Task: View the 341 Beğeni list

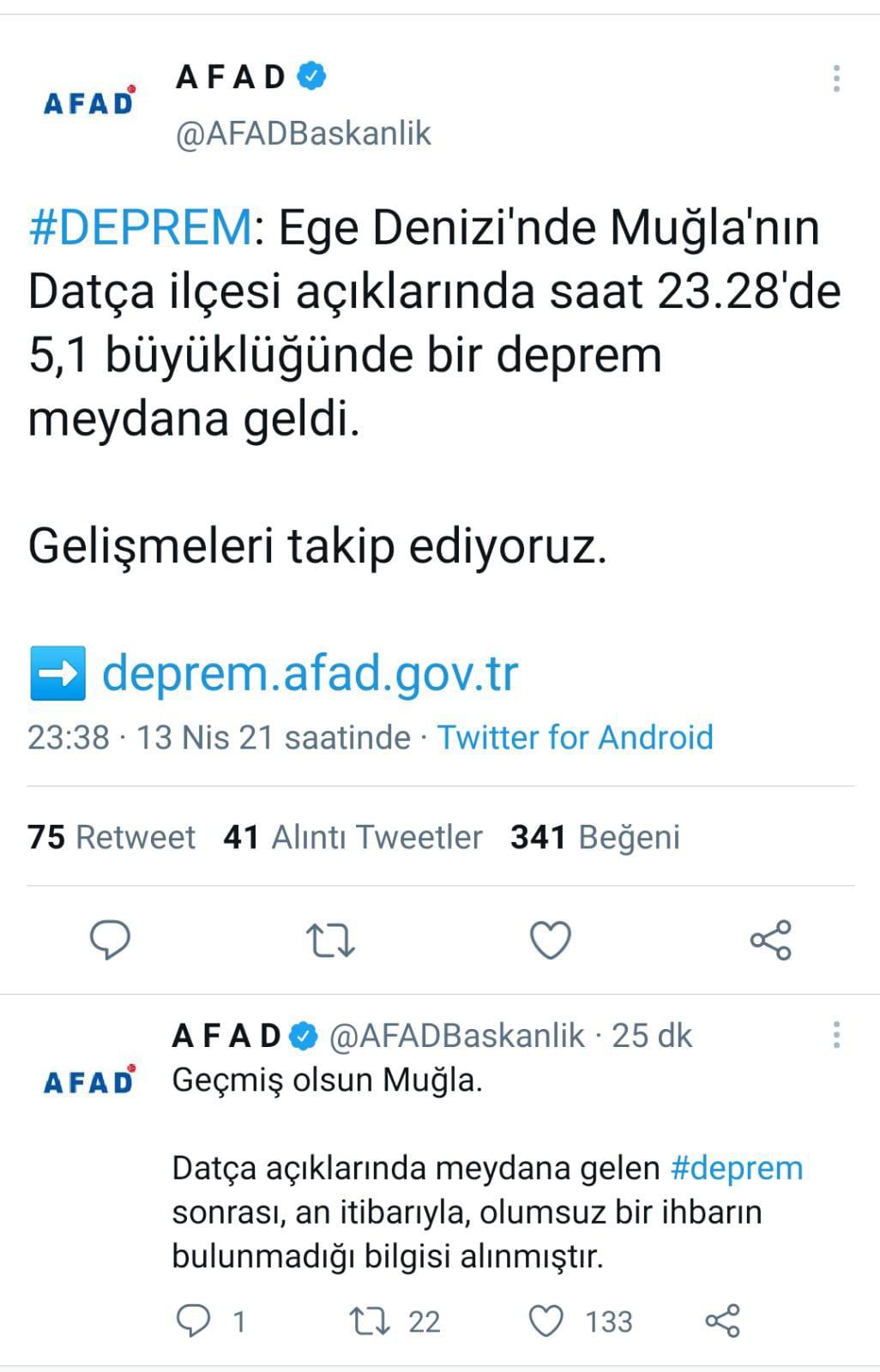Action: click(594, 837)
